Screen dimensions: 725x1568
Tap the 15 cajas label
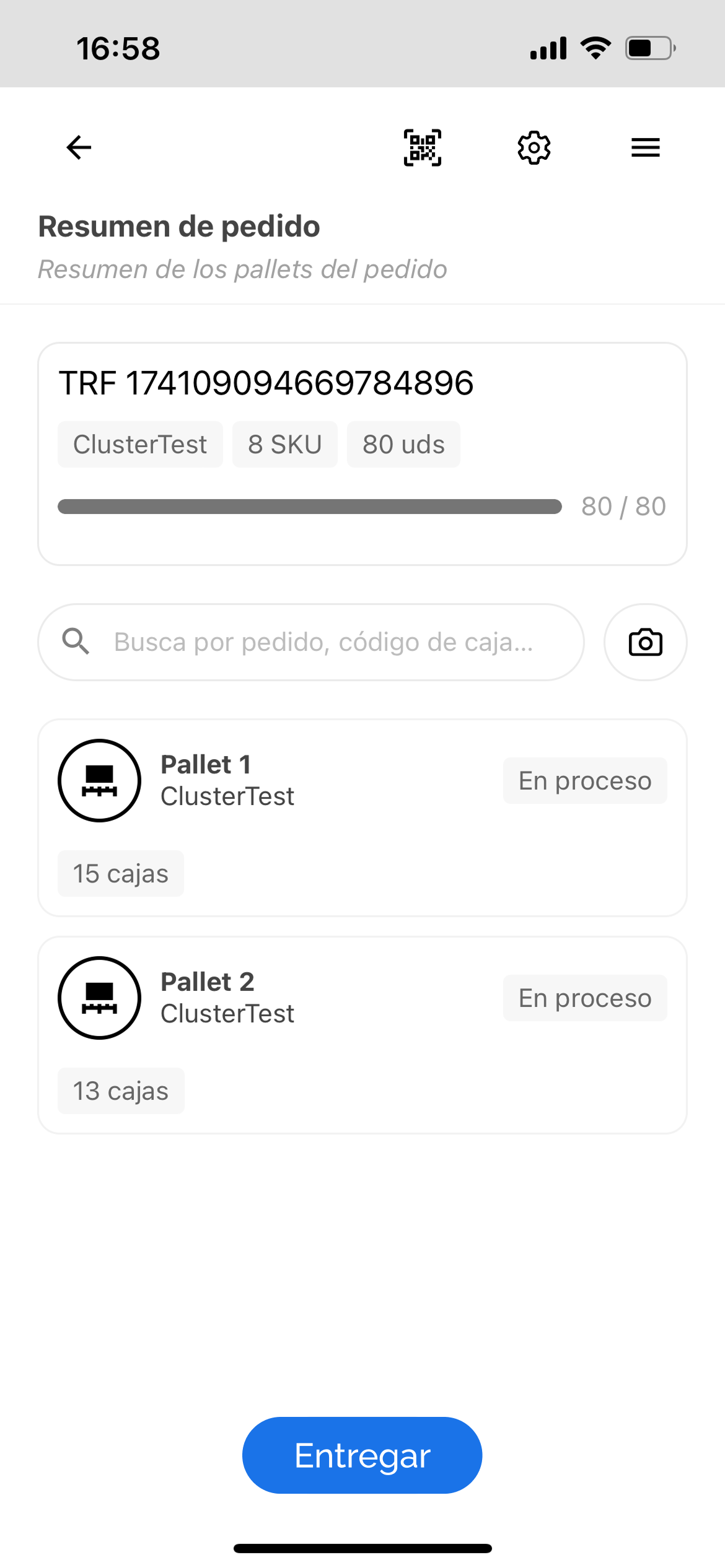pos(120,873)
